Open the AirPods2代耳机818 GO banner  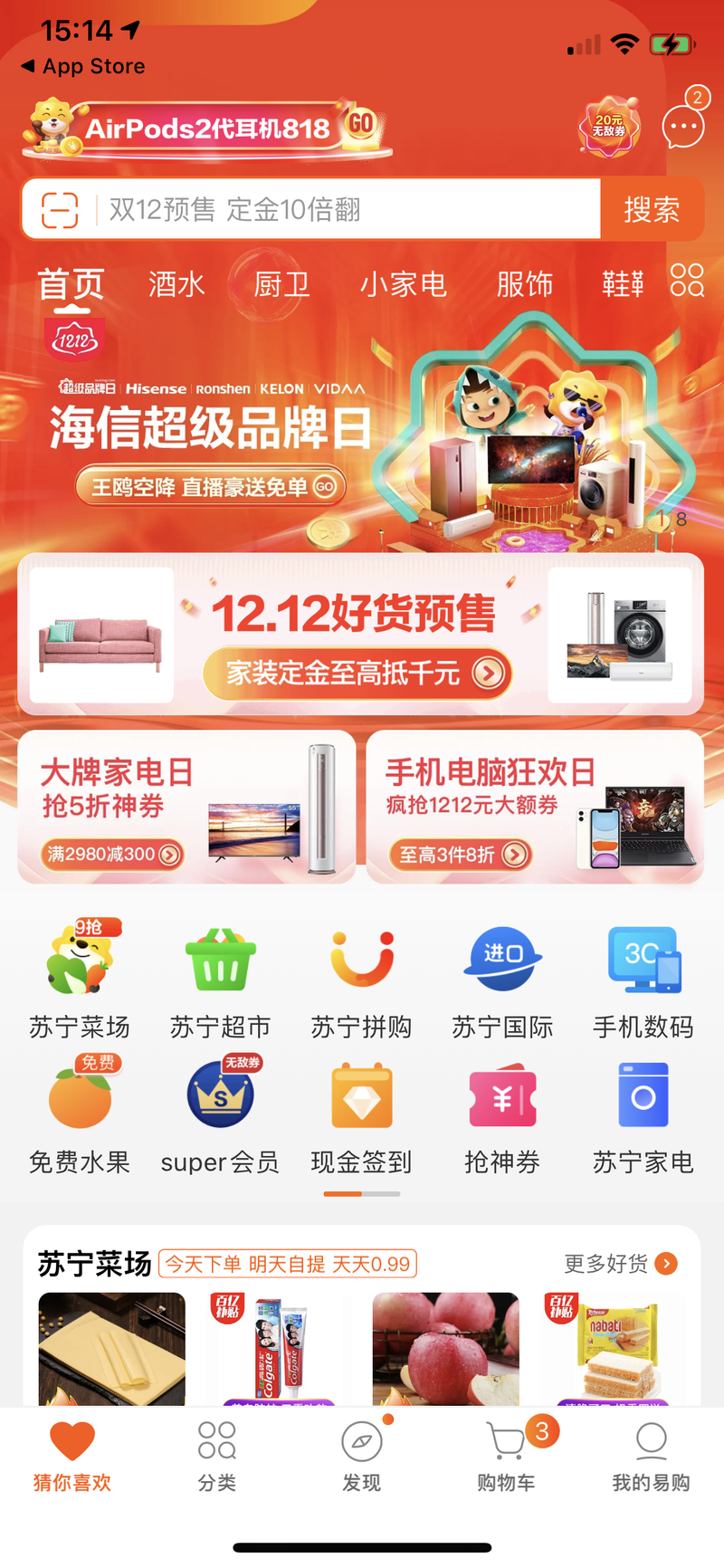pos(208,129)
